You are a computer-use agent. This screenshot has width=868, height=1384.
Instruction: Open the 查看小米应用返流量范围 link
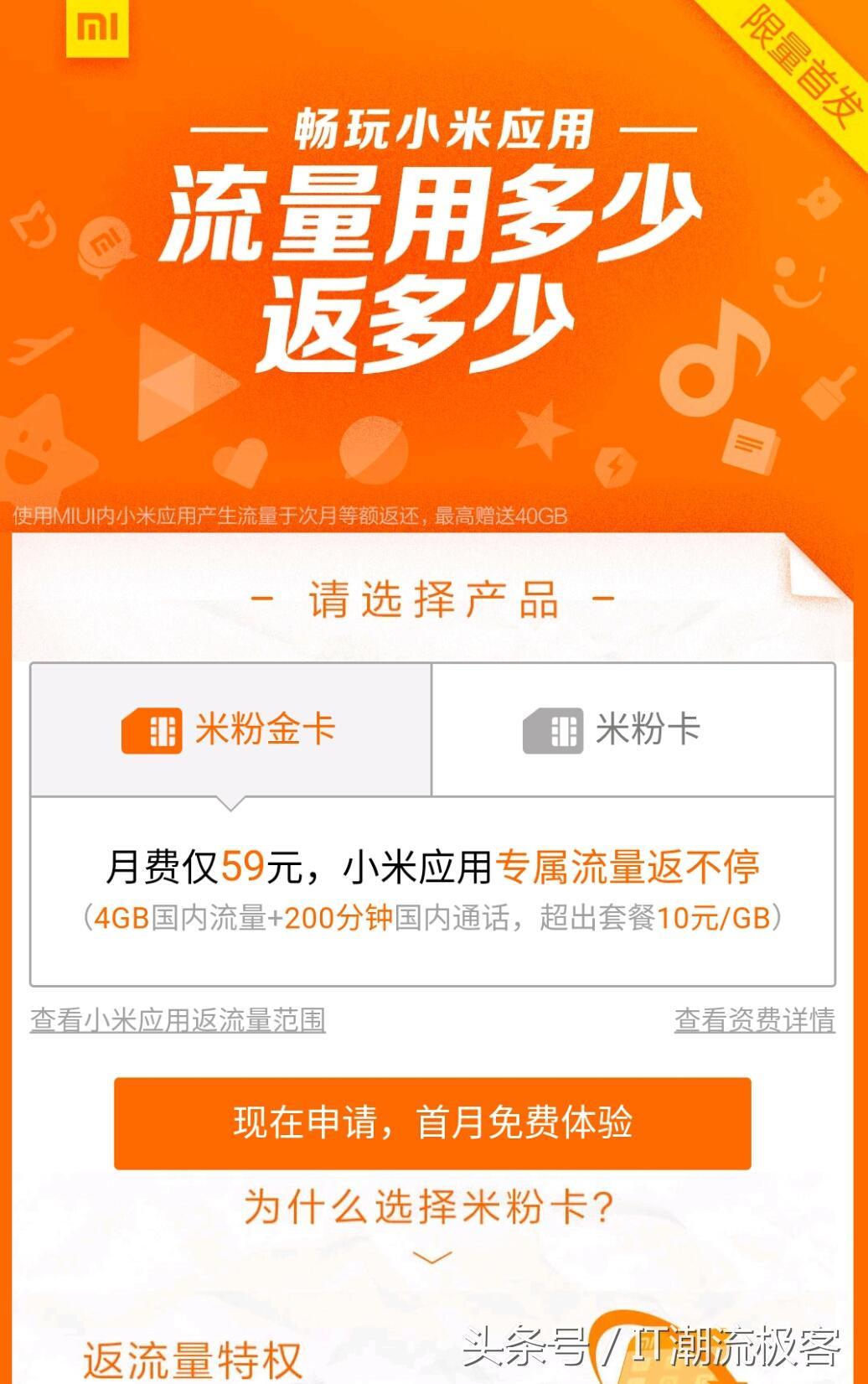(178, 1020)
